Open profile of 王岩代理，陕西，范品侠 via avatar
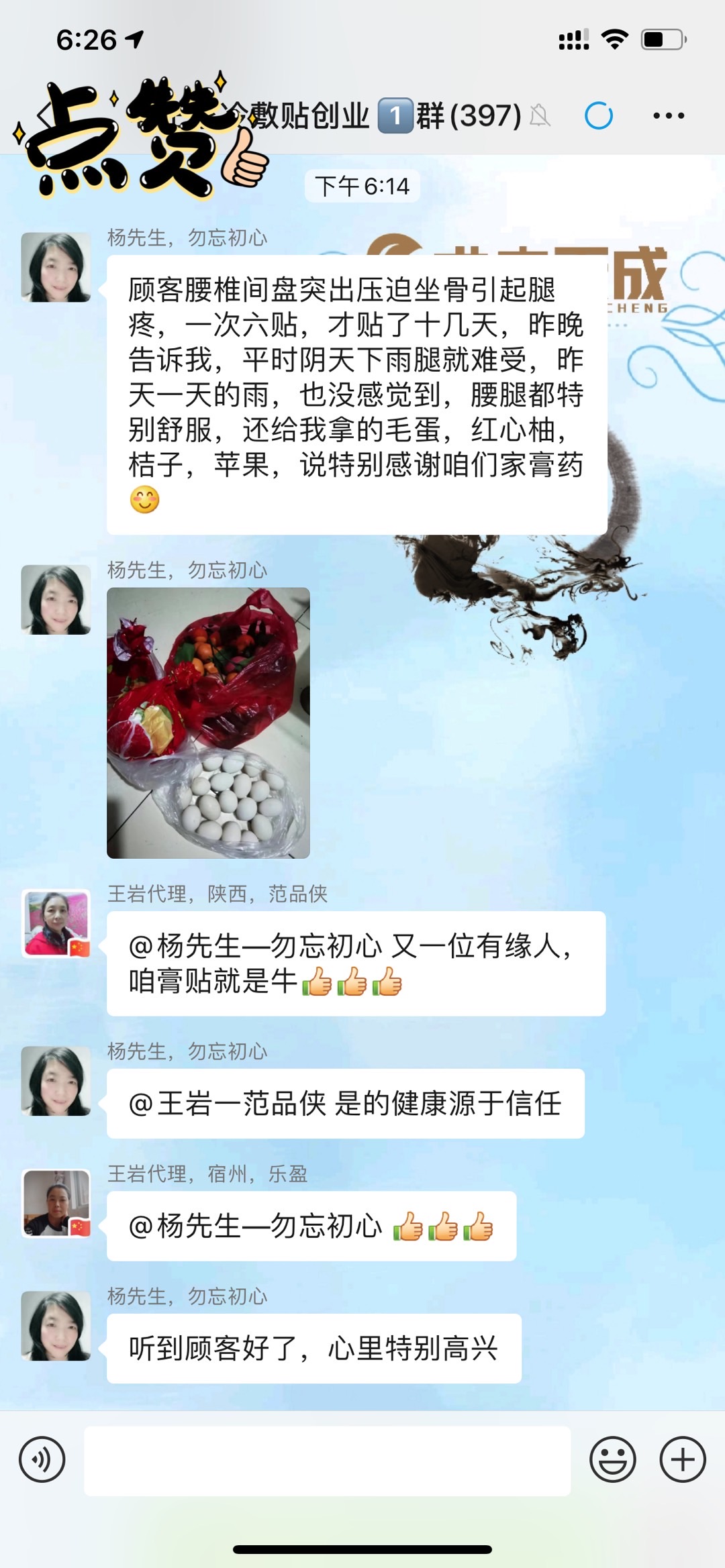 [x=56, y=923]
